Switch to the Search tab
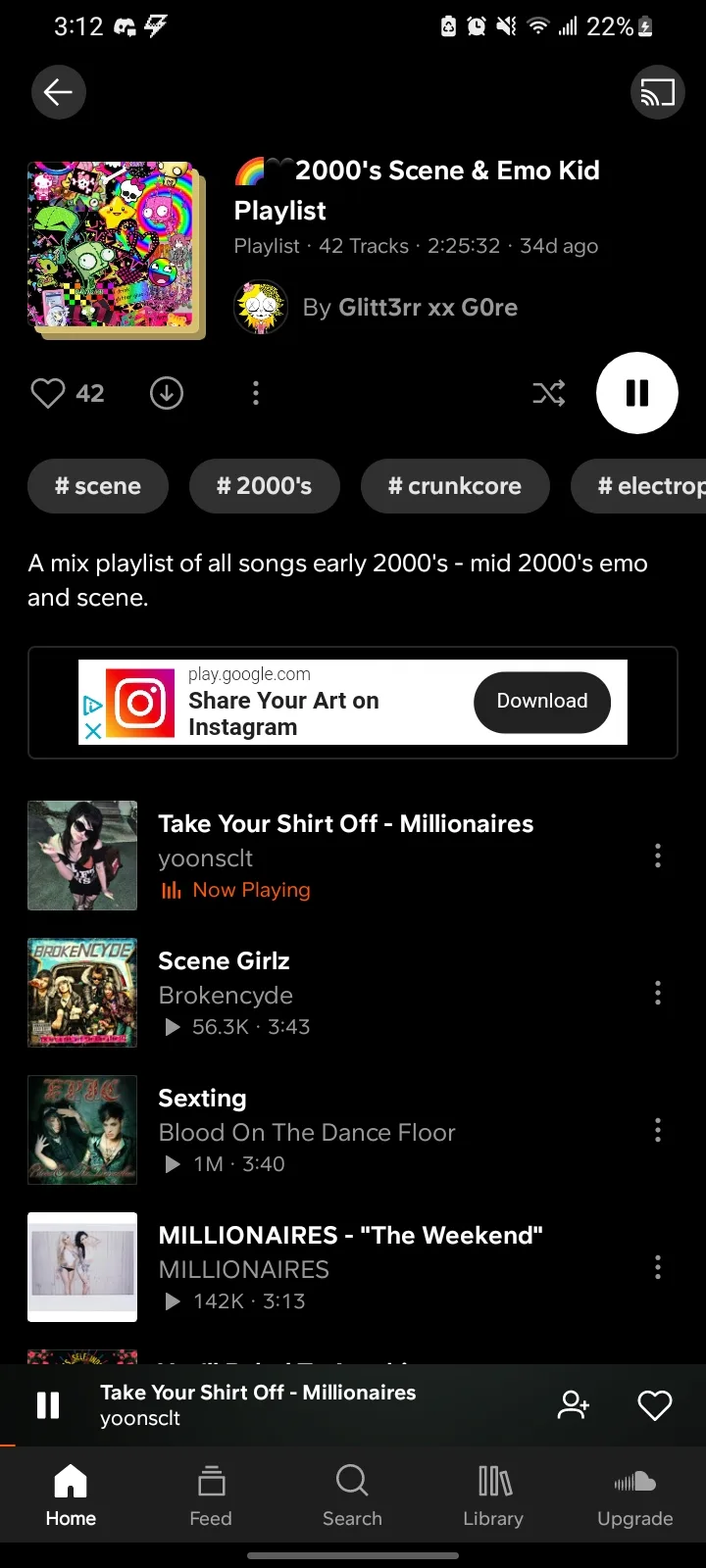 click(352, 1495)
